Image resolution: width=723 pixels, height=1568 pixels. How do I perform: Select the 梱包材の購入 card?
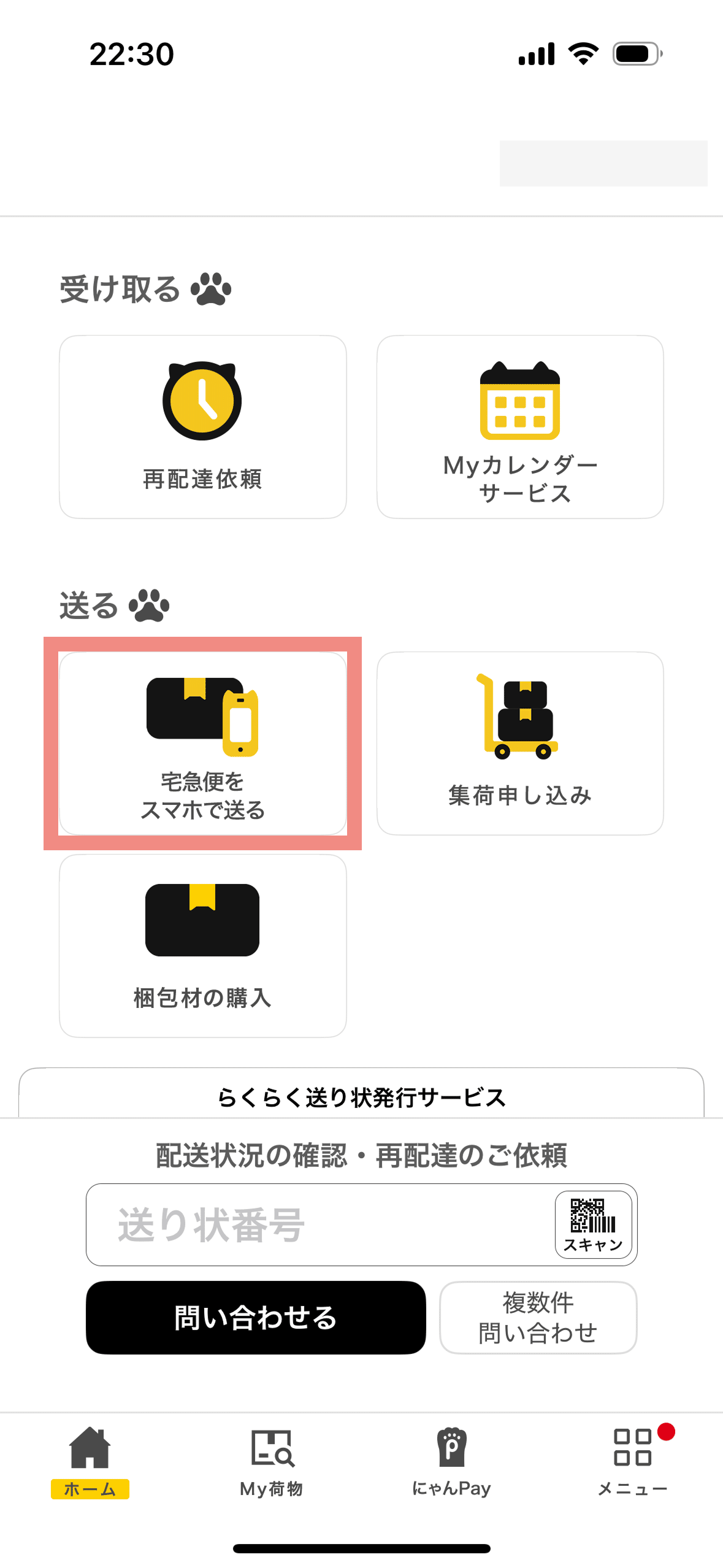pyautogui.click(x=202, y=945)
